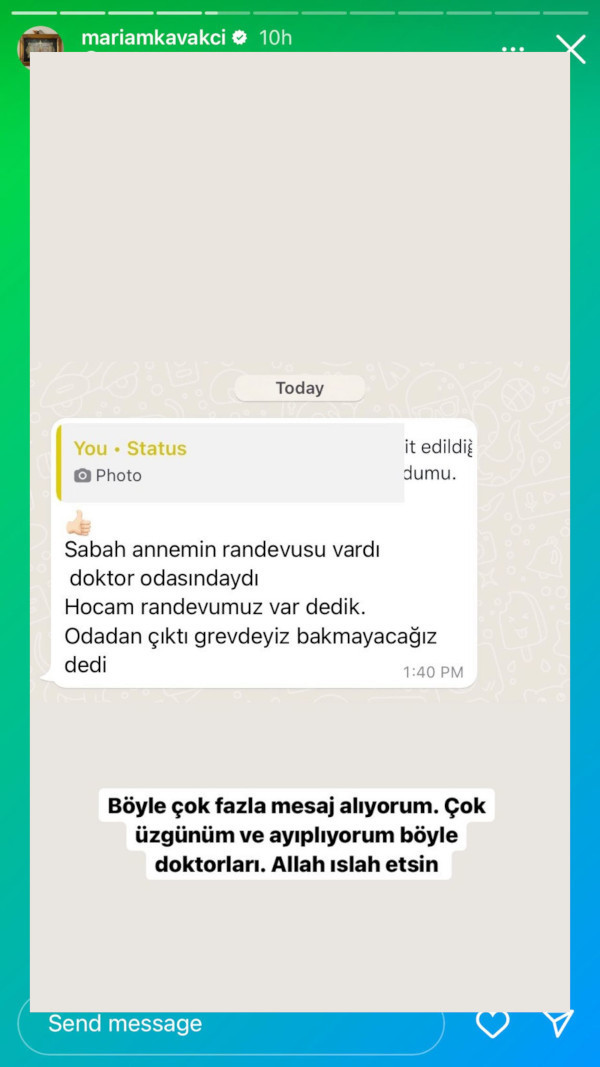The image size is (600, 1067).
Task: Focus the Send message field
Action: click(x=230, y=1024)
